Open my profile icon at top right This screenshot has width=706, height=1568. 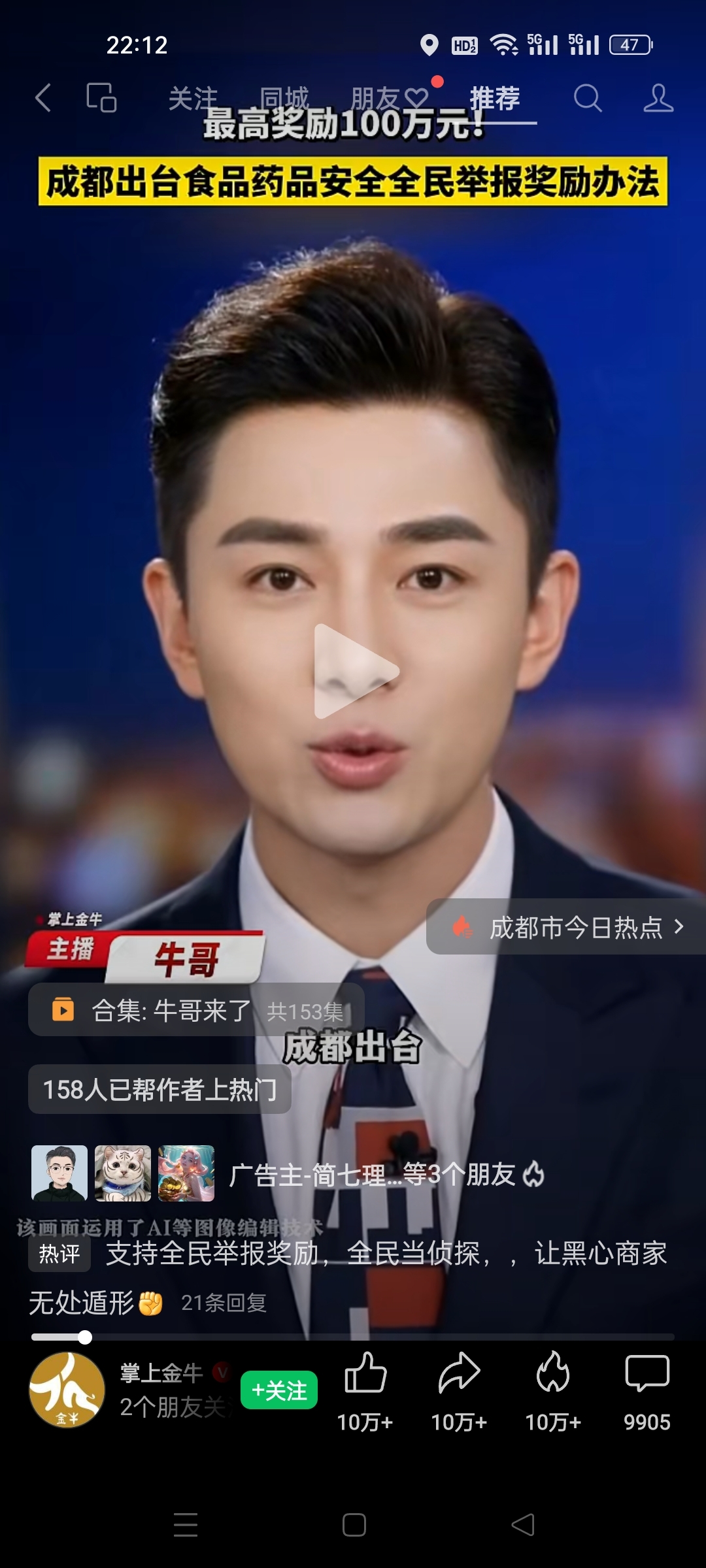[658, 98]
